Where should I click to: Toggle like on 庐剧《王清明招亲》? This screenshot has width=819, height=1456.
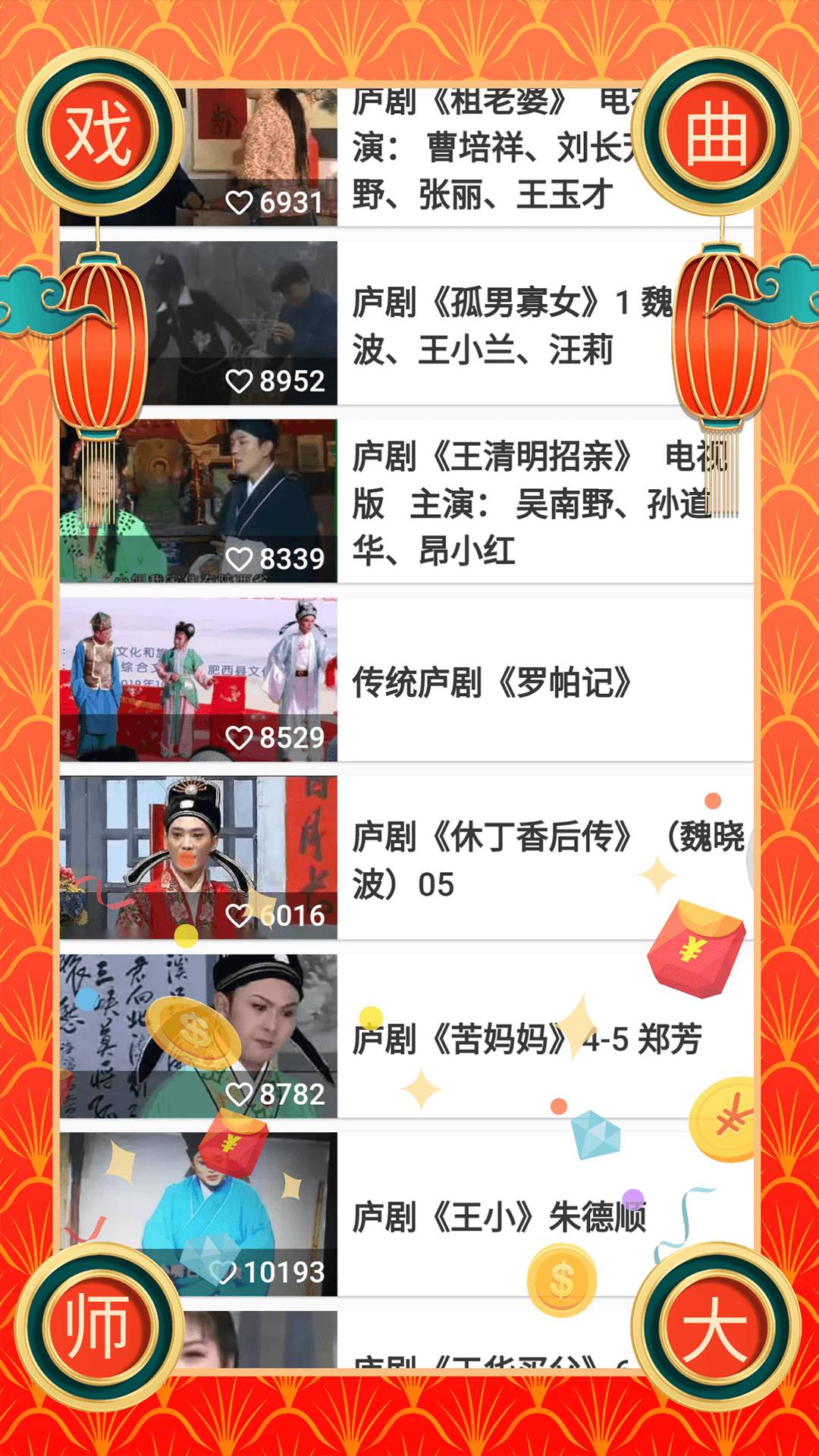click(241, 558)
